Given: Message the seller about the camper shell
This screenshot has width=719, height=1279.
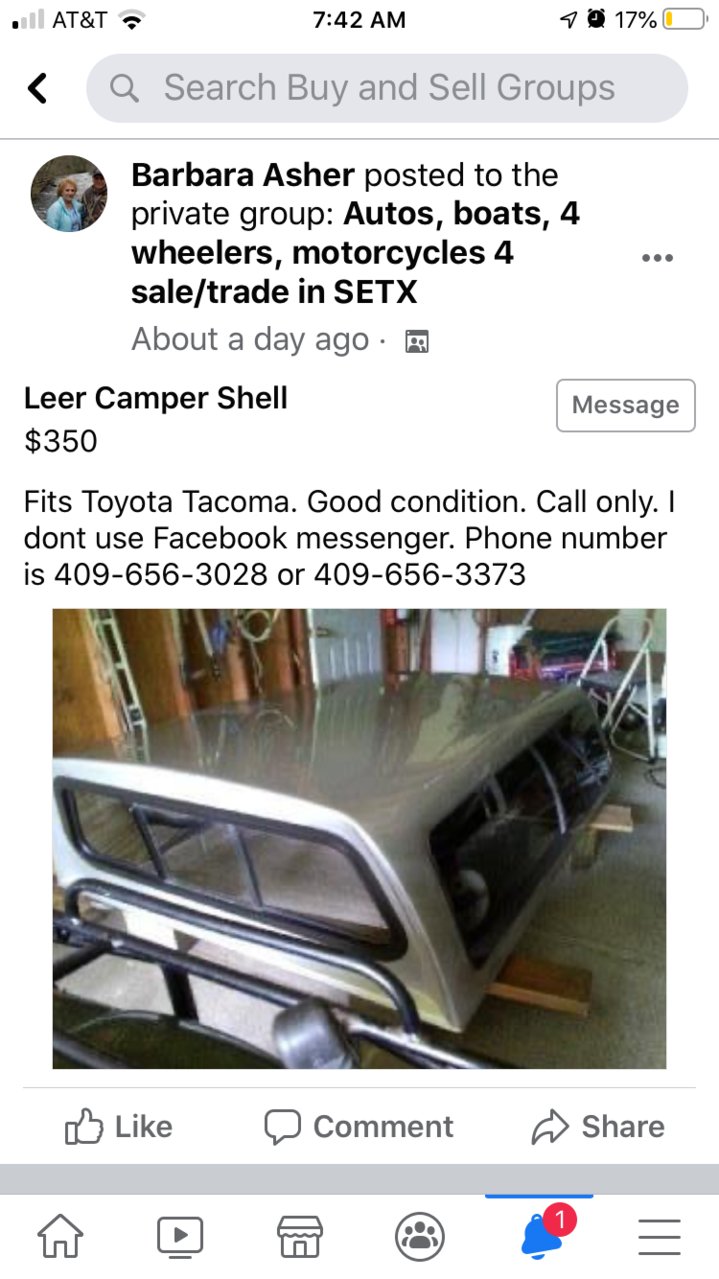Looking at the screenshot, I should tap(625, 405).
